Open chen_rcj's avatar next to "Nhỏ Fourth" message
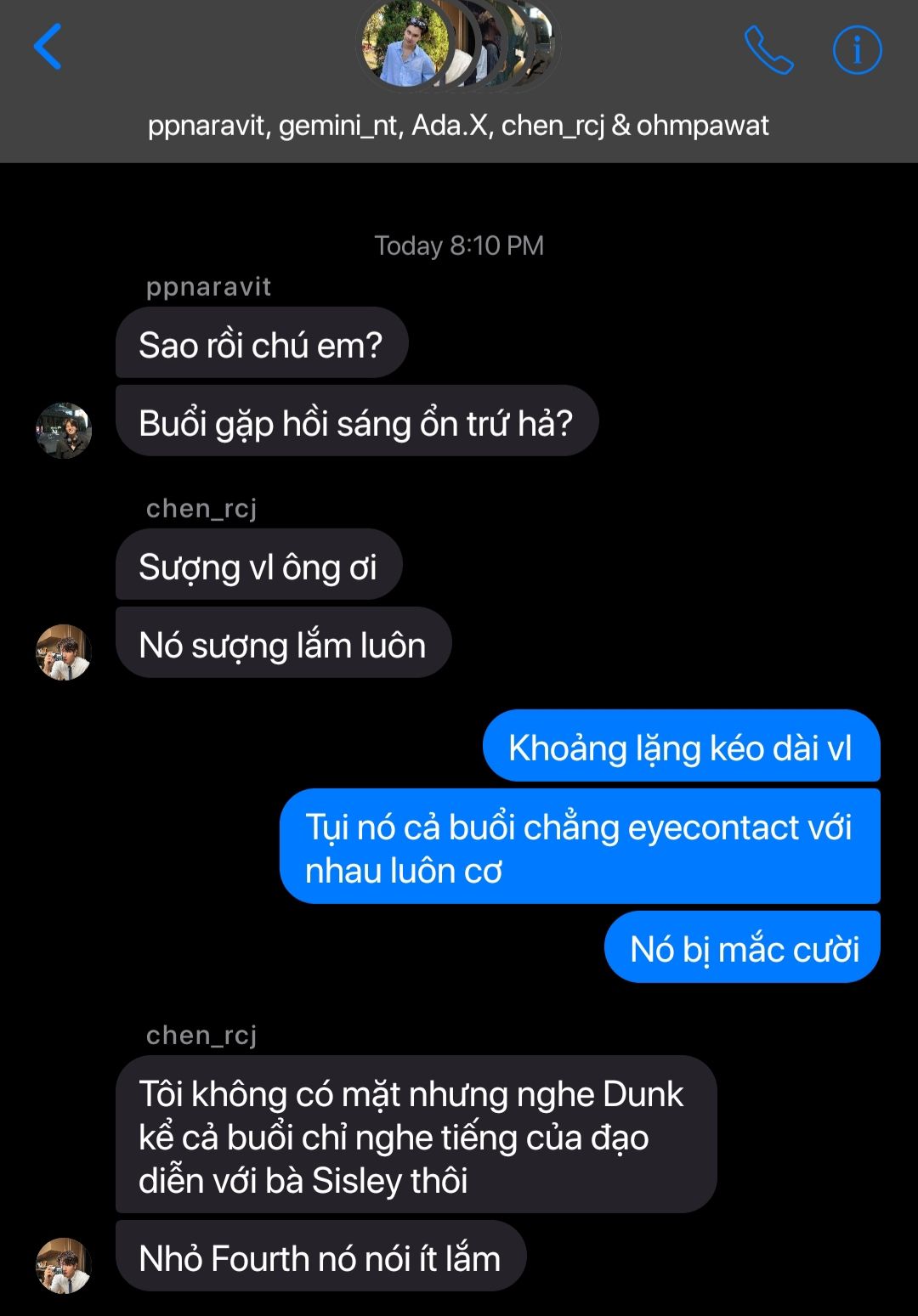 (x=64, y=1265)
